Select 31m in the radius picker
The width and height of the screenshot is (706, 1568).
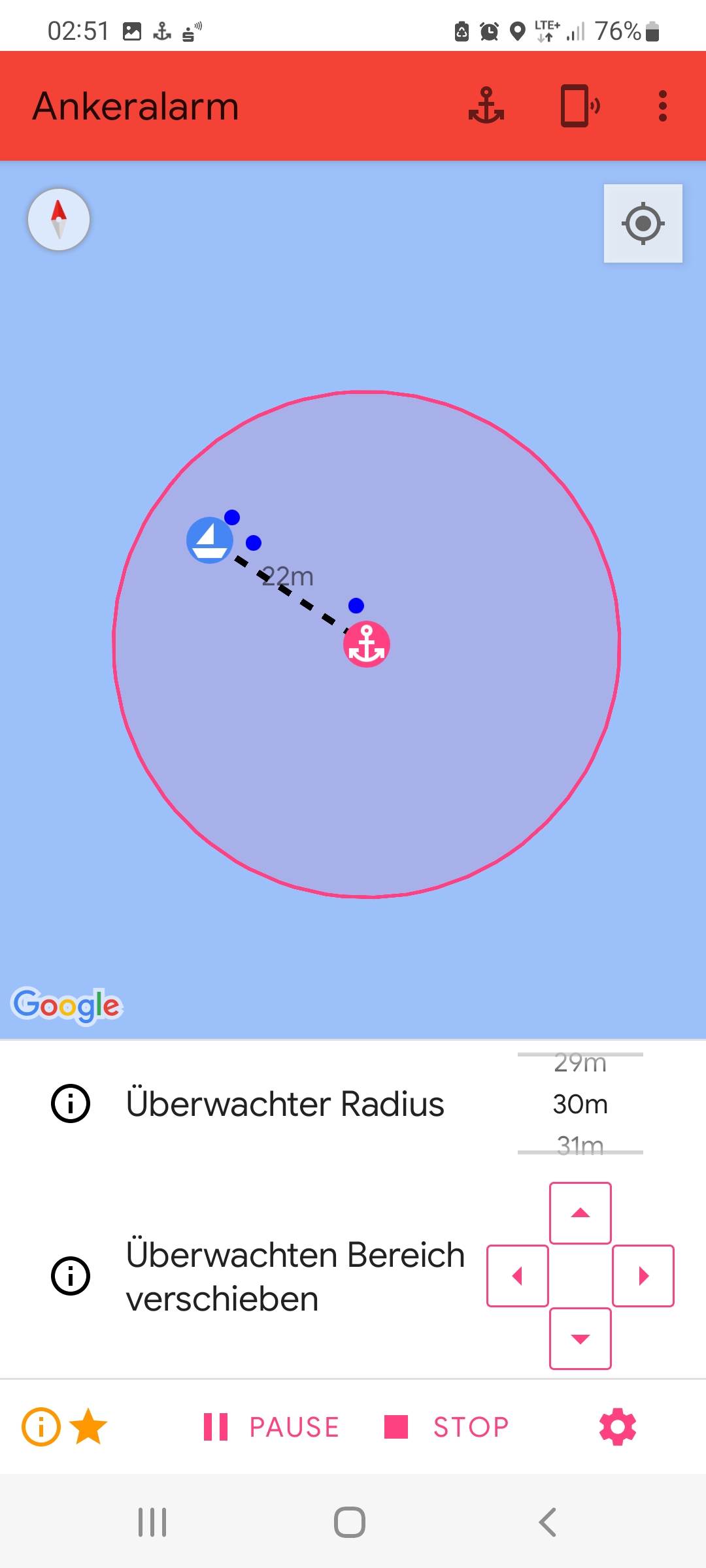coord(580,1145)
